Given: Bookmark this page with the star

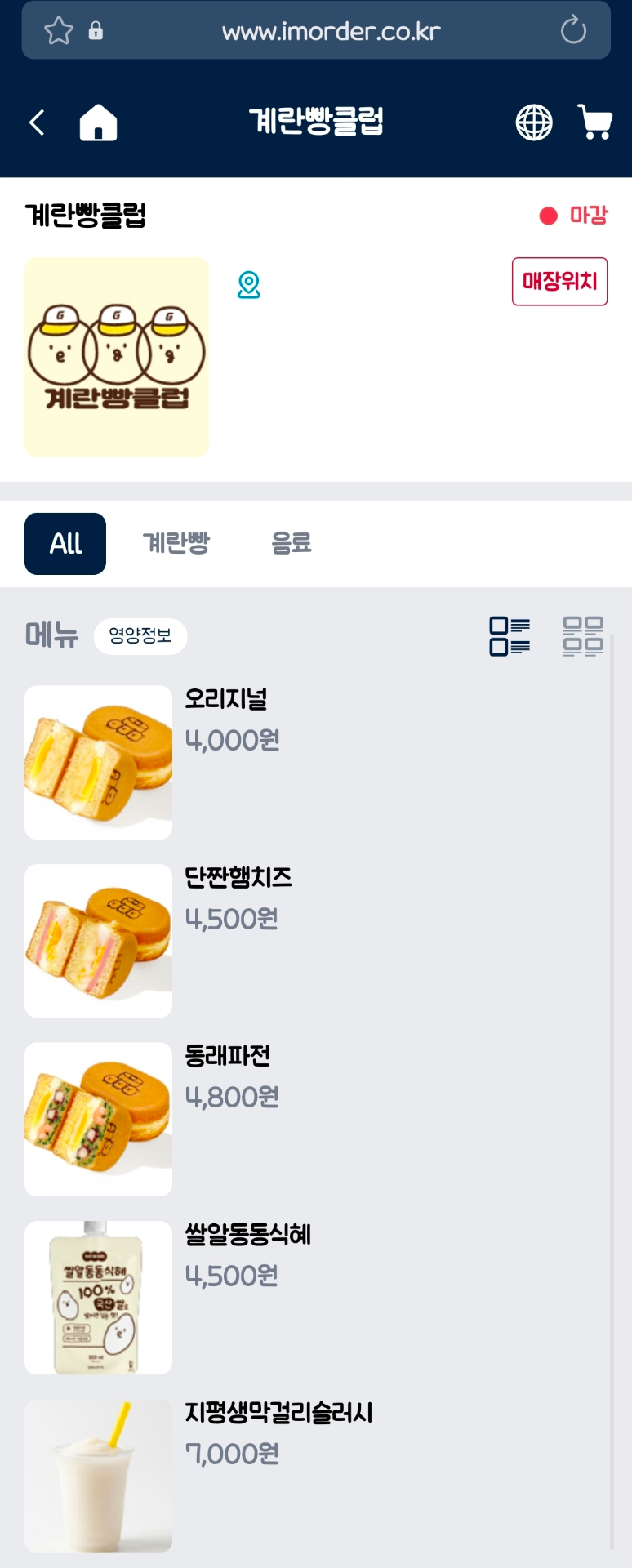Looking at the screenshot, I should (x=59, y=31).
